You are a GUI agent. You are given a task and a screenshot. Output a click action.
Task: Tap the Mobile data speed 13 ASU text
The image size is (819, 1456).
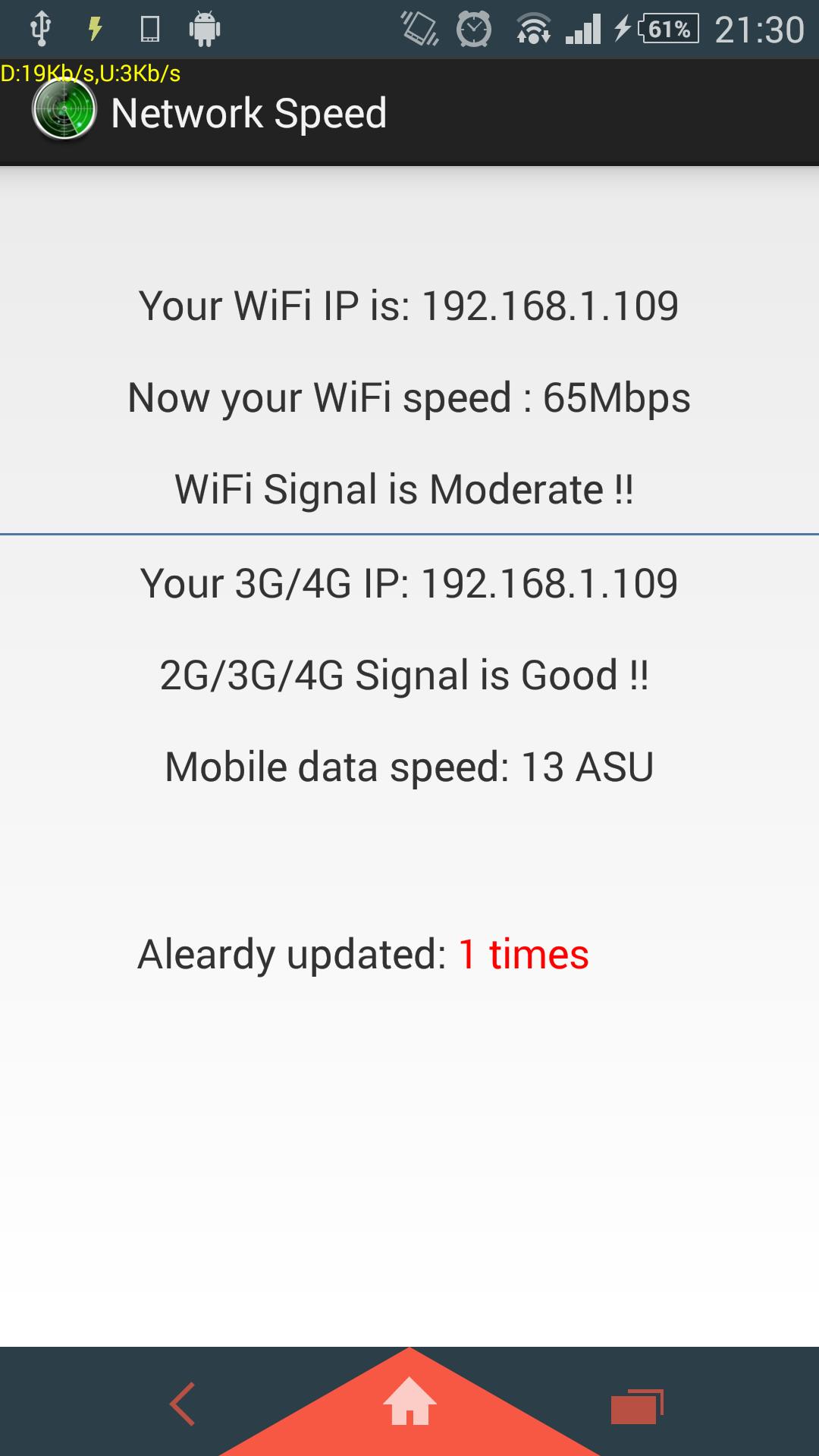point(409,767)
